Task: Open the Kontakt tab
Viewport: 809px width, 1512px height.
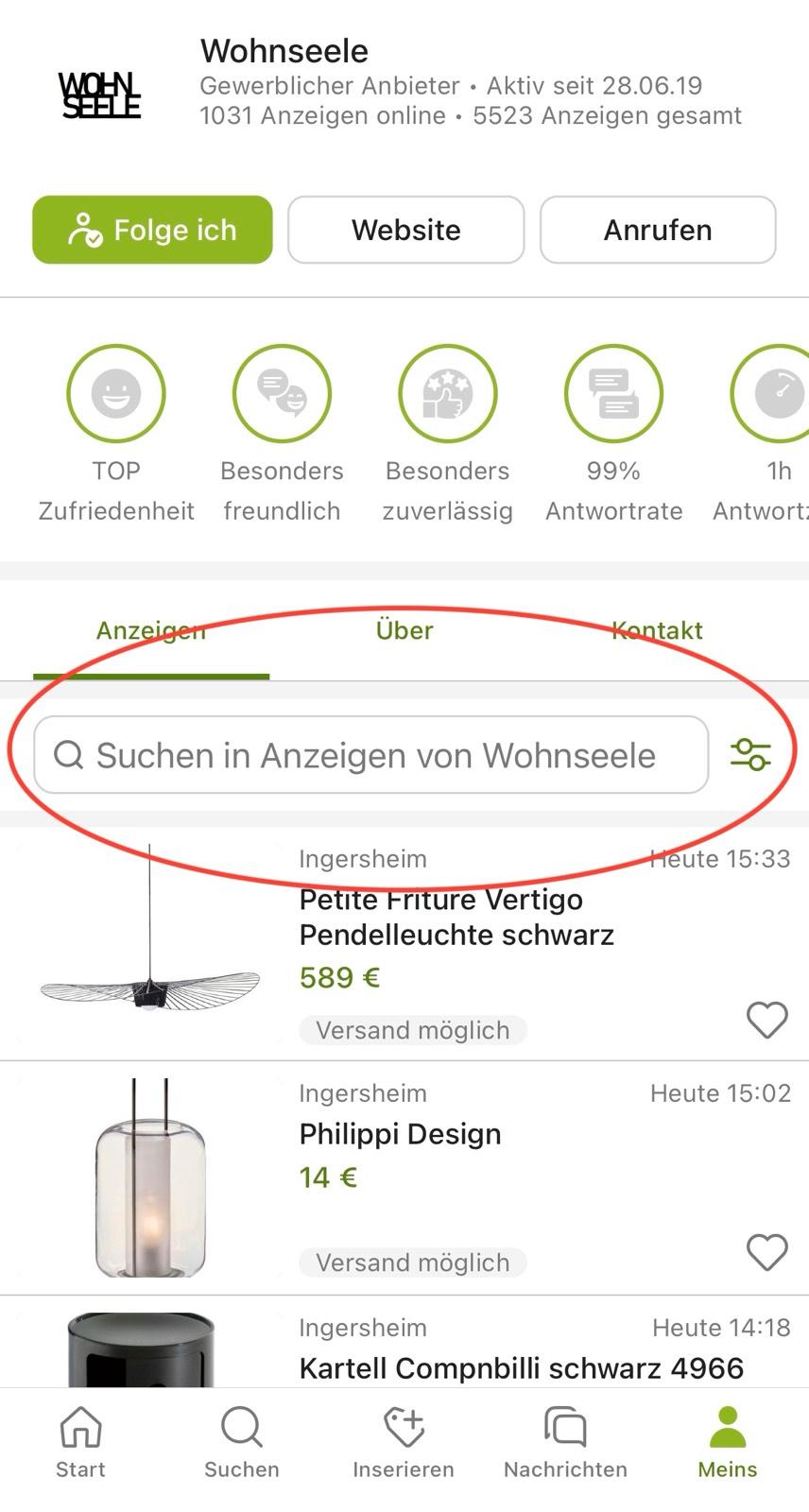Action: coord(657,631)
